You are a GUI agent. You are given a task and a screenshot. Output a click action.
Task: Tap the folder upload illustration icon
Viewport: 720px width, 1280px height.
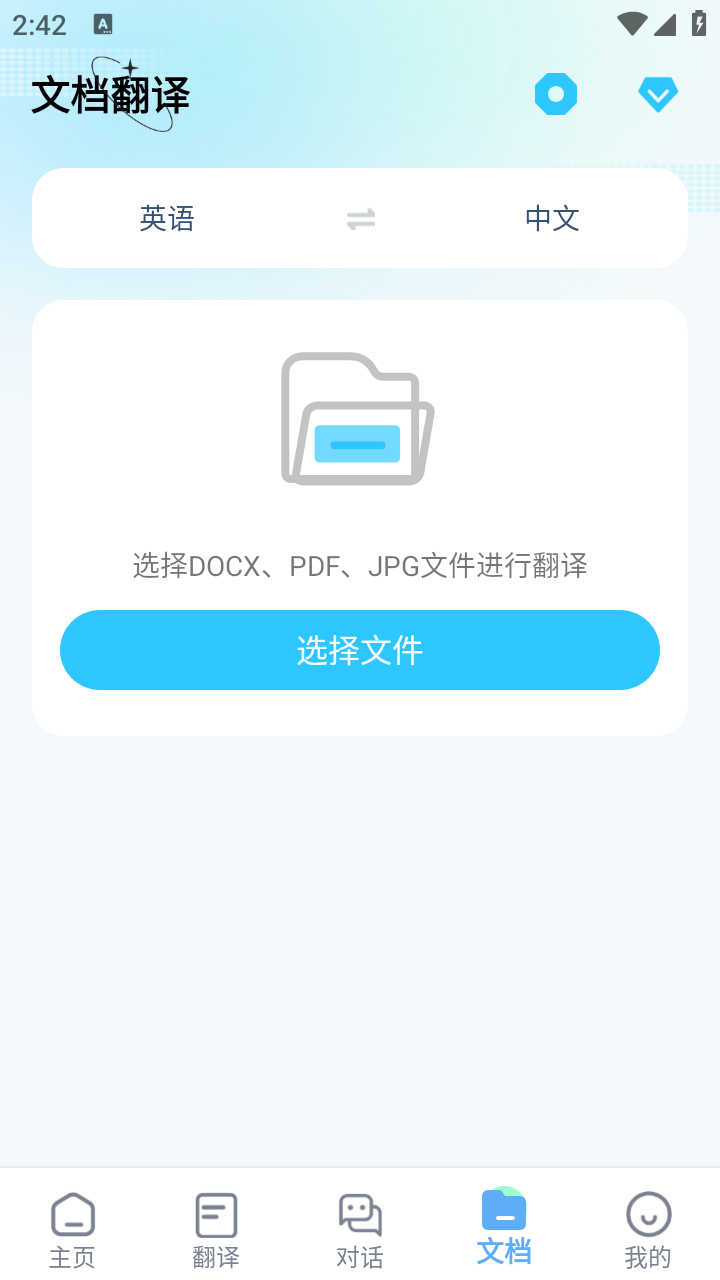[x=358, y=418]
